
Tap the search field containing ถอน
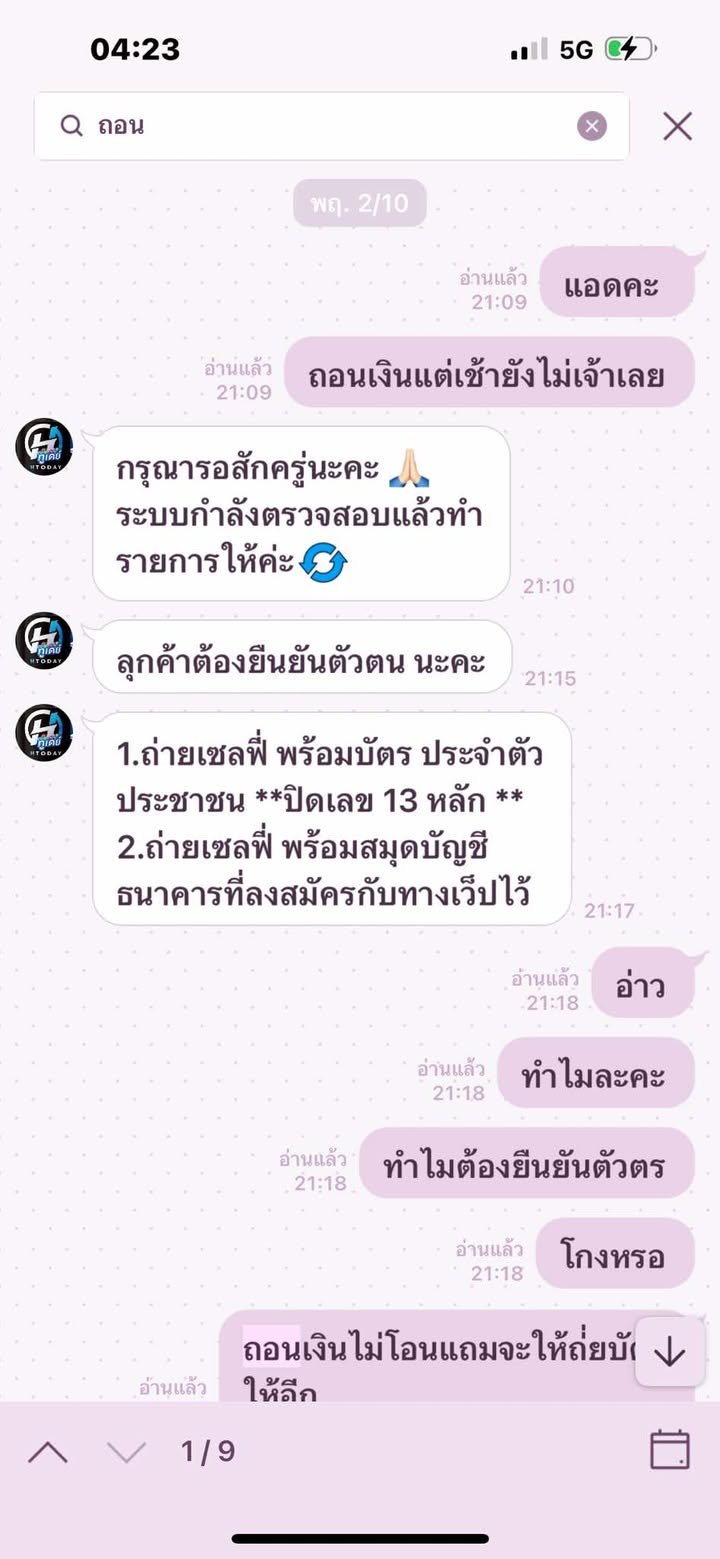[x=330, y=126]
